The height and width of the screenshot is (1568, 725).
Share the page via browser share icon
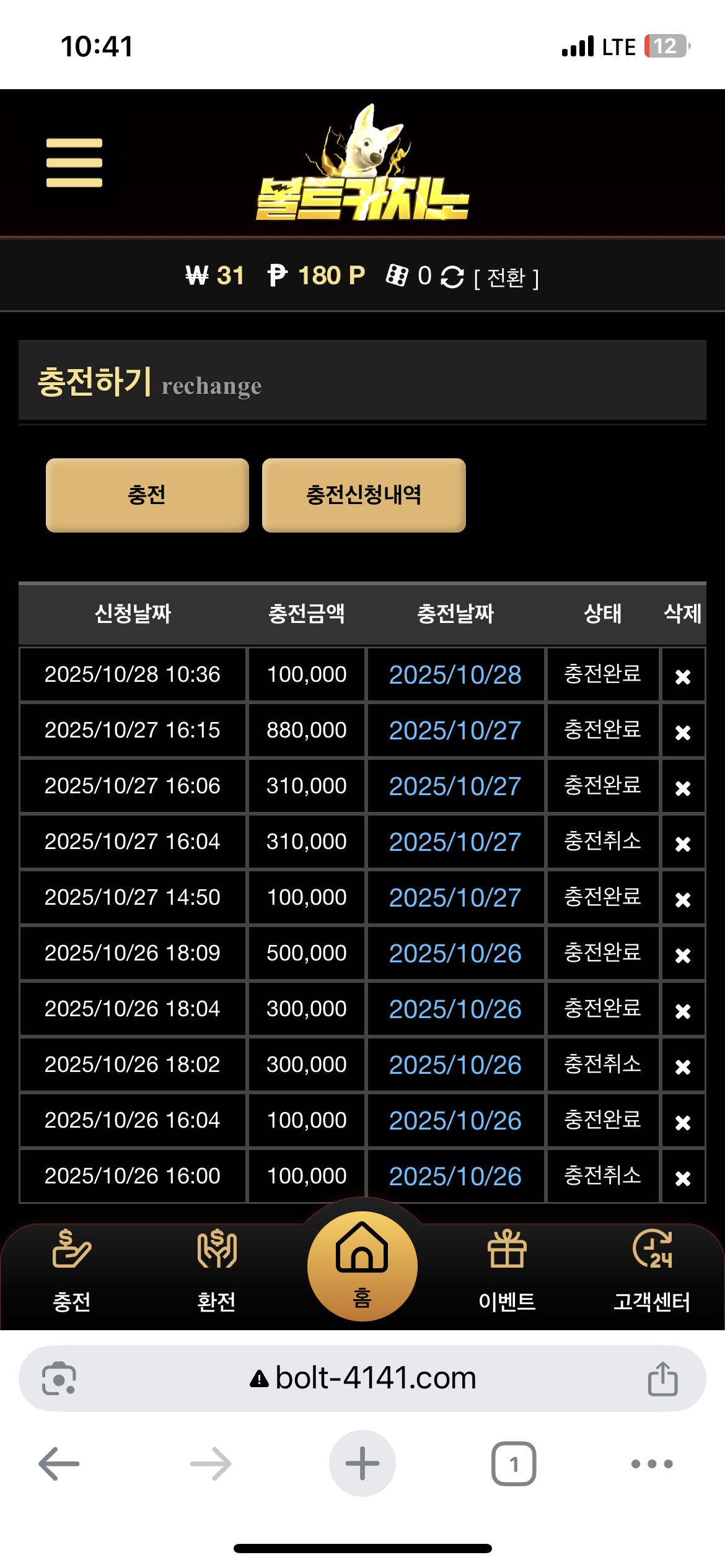click(x=662, y=1379)
